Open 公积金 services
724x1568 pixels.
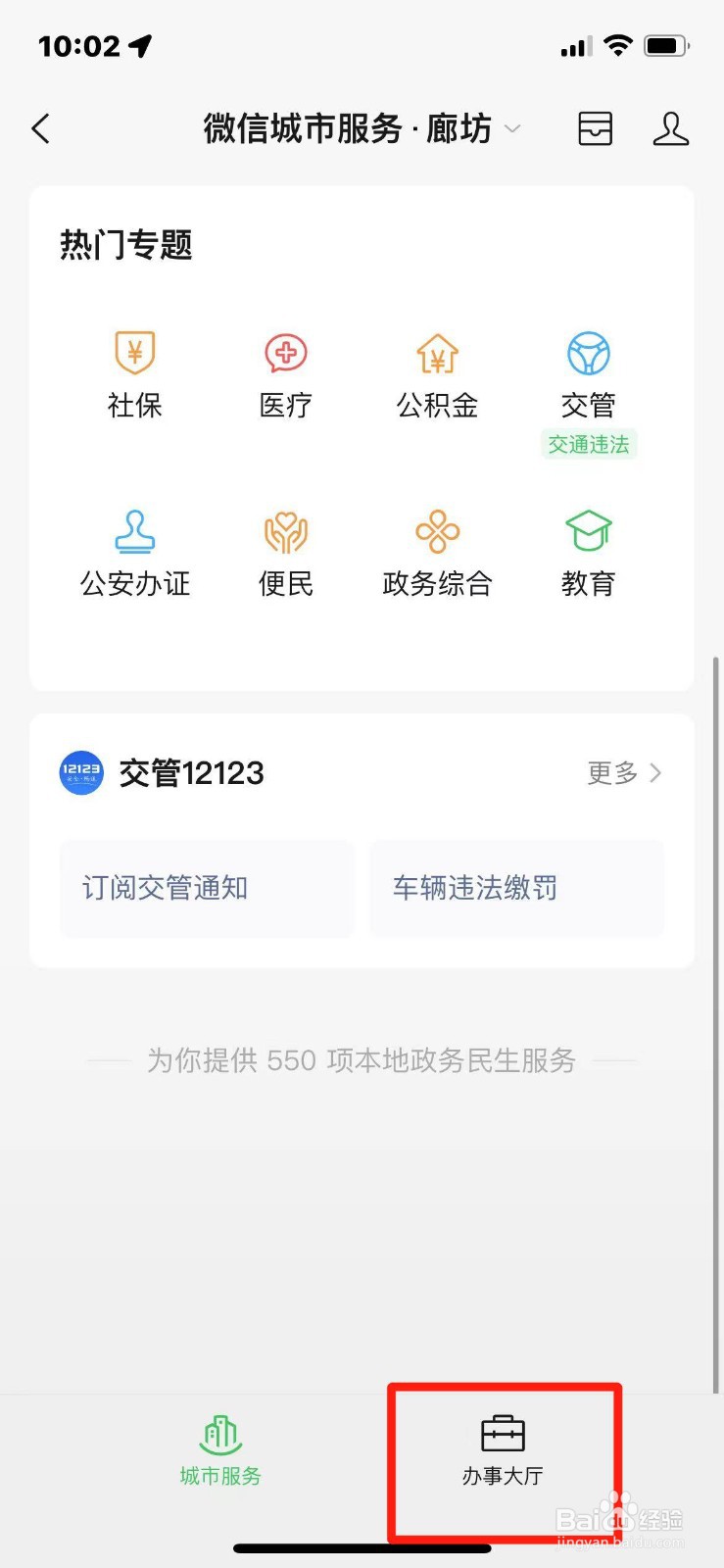pyautogui.click(x=437, y=375)
